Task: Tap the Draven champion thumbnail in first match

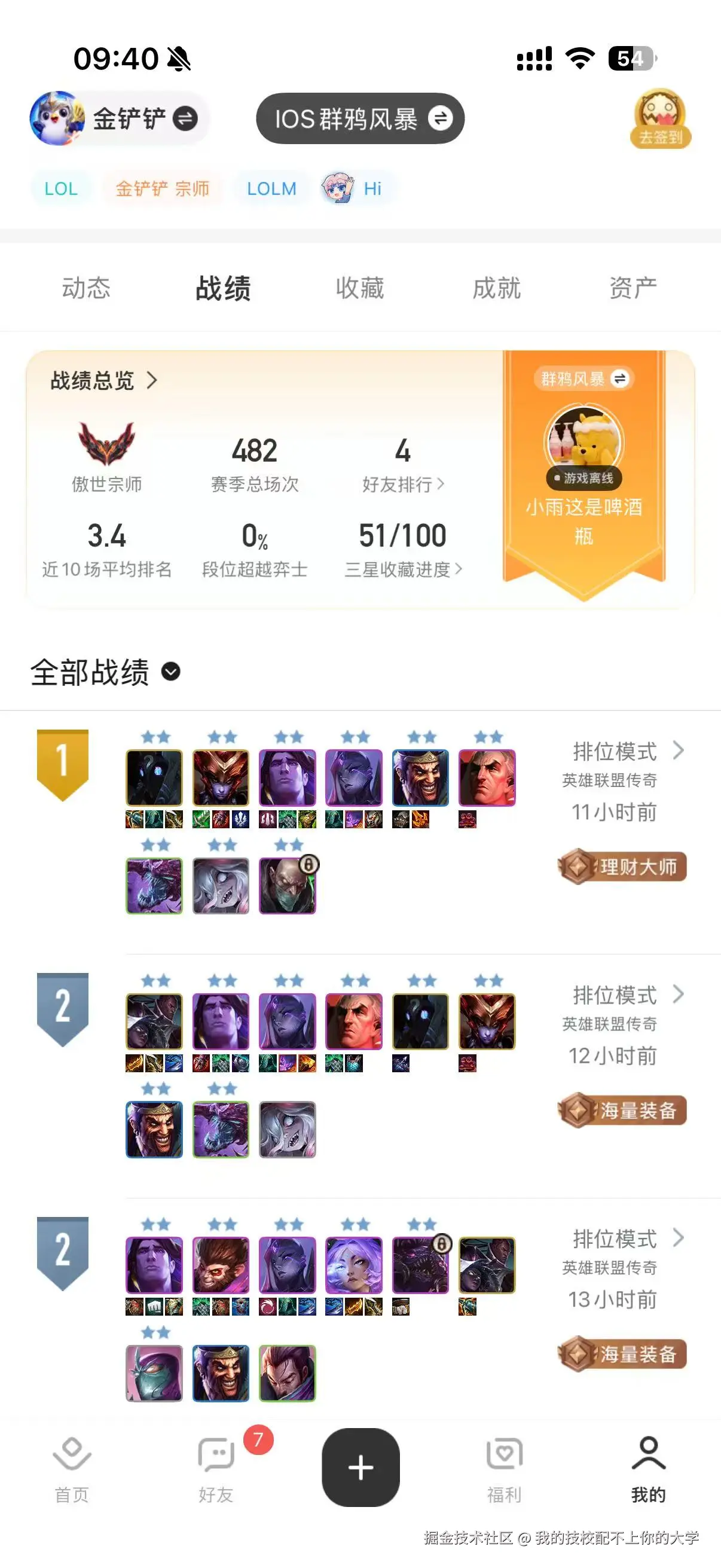Action: [x=420, y=777]
